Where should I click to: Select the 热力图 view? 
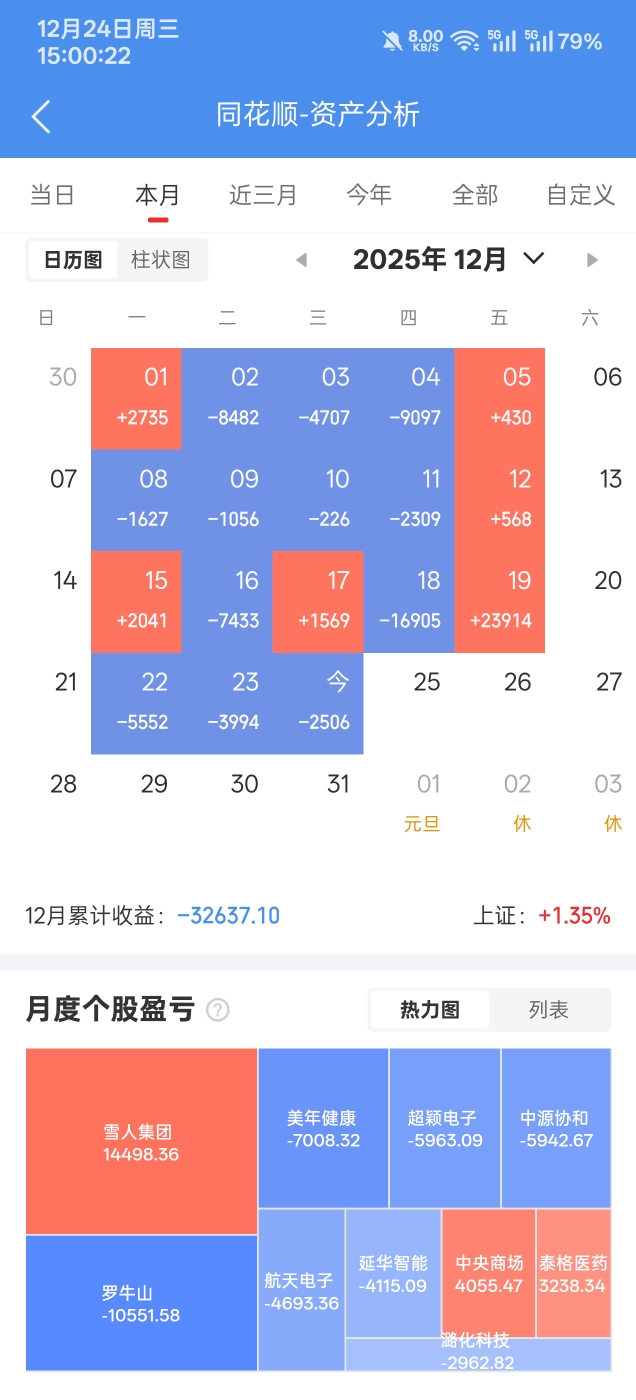tap(430, 1010)
